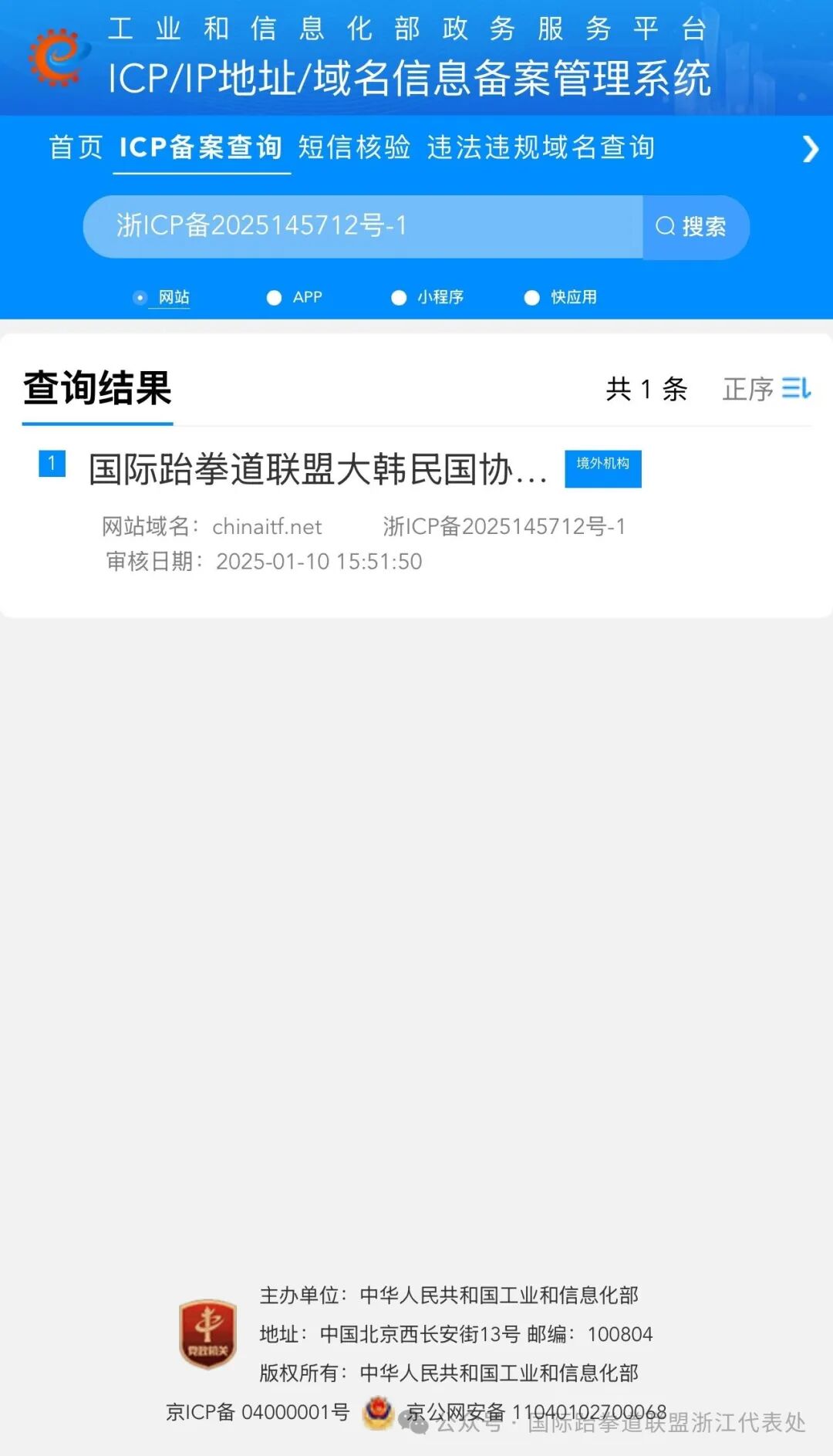Toggle the 正序 sort order
The height and width of the screenshot is (1456, 833).
click(x=766, y=389)
